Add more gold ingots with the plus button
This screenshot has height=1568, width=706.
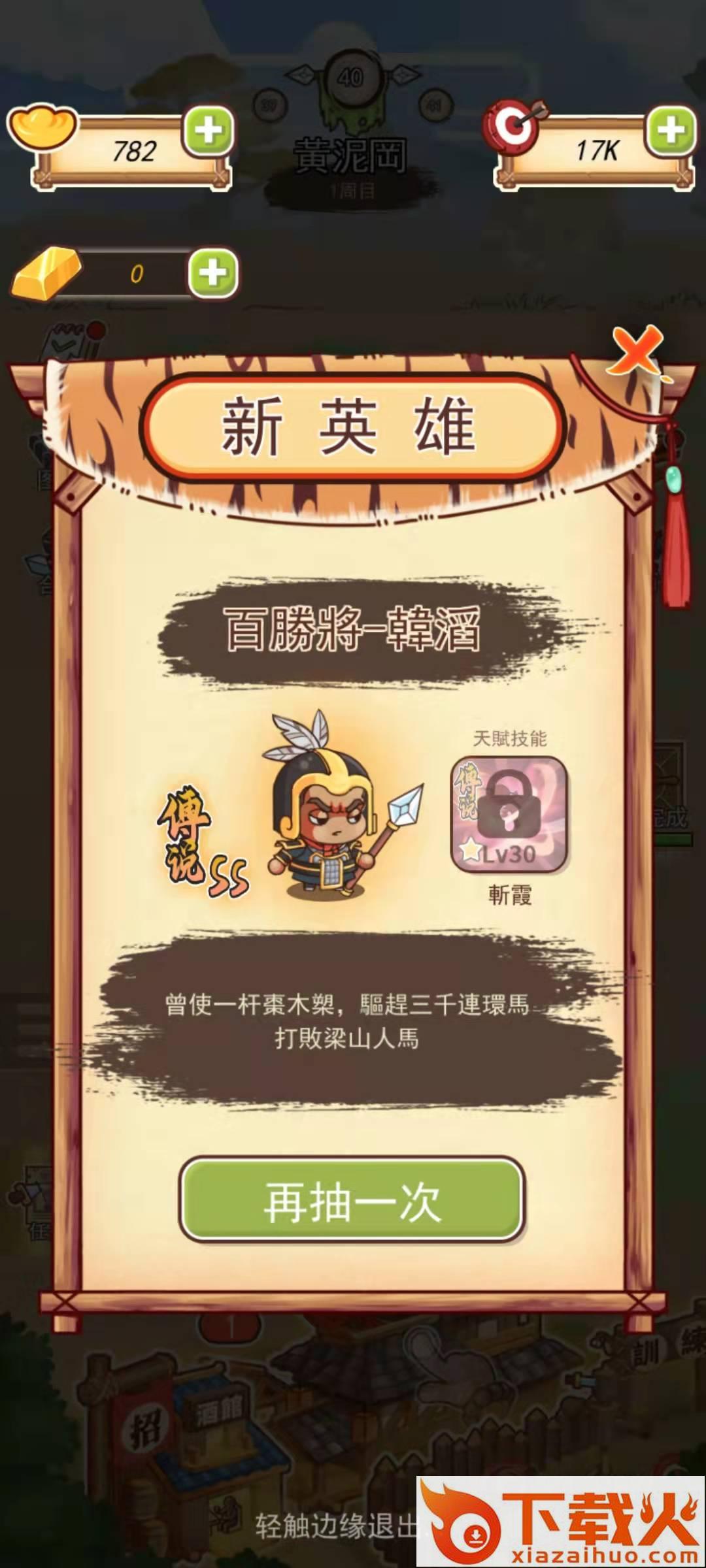tap(209, 132)
